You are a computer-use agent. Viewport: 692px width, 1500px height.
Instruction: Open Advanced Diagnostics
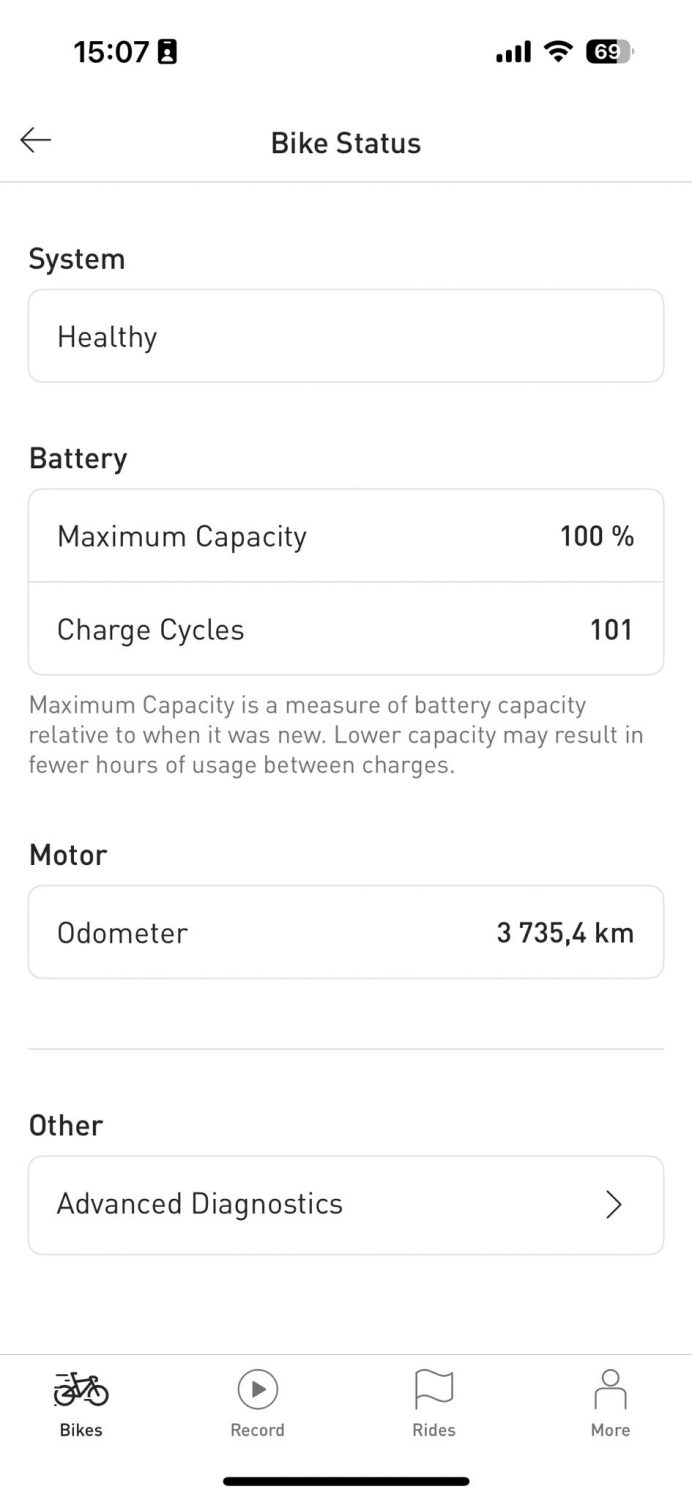click(x=346, y=1205)
